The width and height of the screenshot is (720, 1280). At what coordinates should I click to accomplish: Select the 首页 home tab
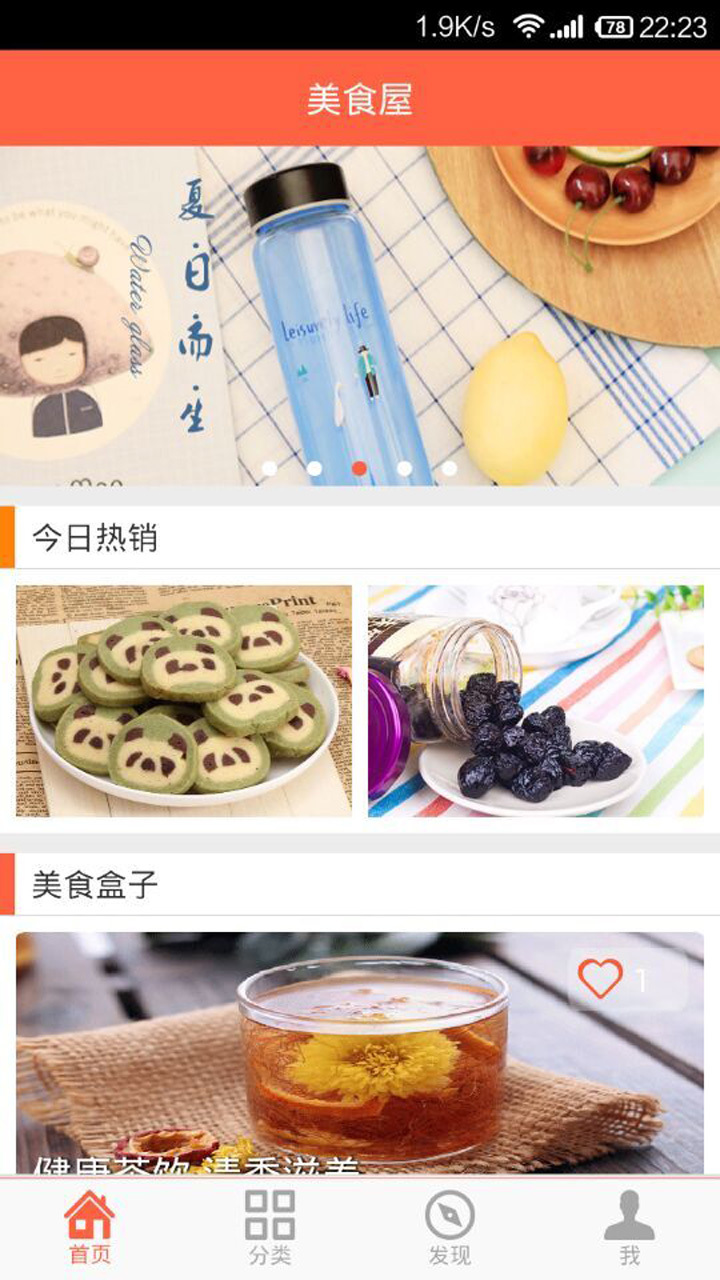click(x=90, y=1228)
